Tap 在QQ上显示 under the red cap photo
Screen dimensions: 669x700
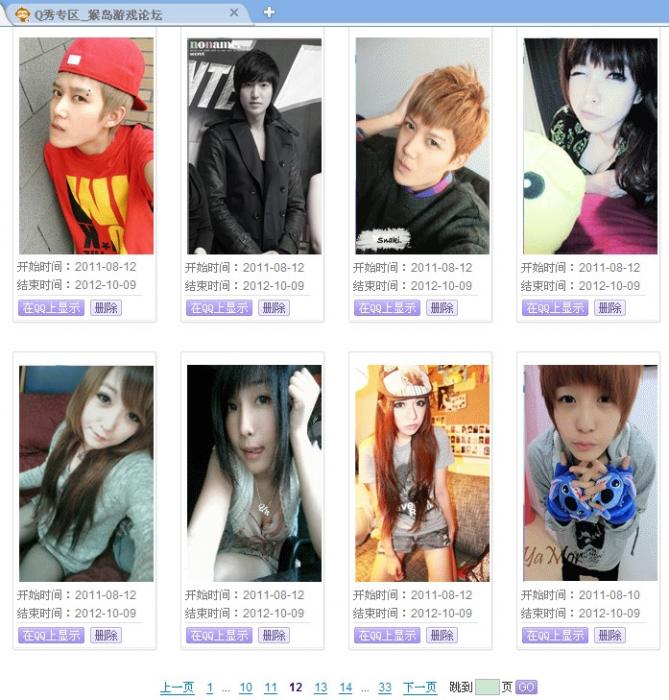(x=51, y=308)
